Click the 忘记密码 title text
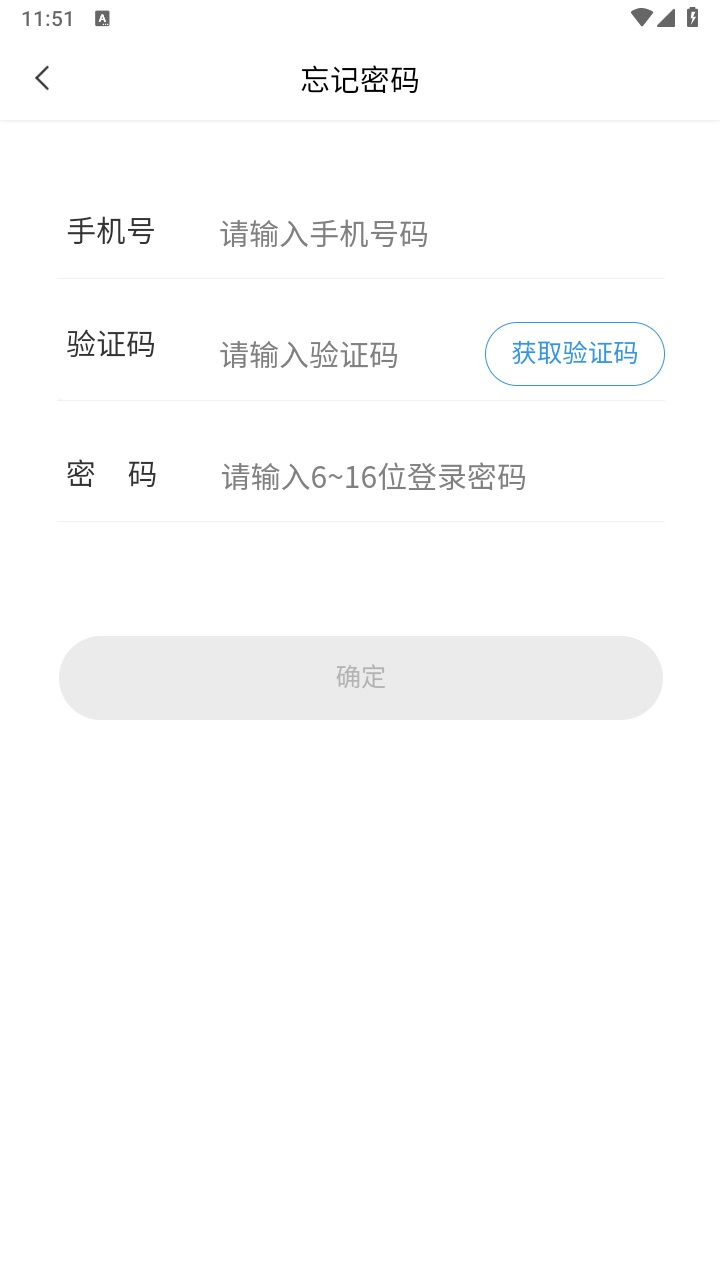 click(360, 80)
